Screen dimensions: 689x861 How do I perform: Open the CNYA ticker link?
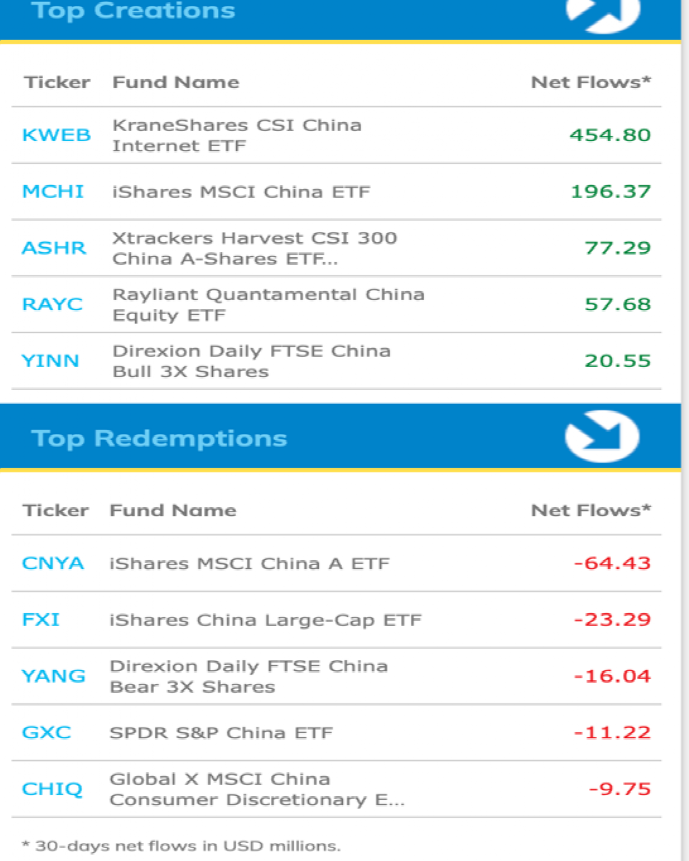pos(53,563)
